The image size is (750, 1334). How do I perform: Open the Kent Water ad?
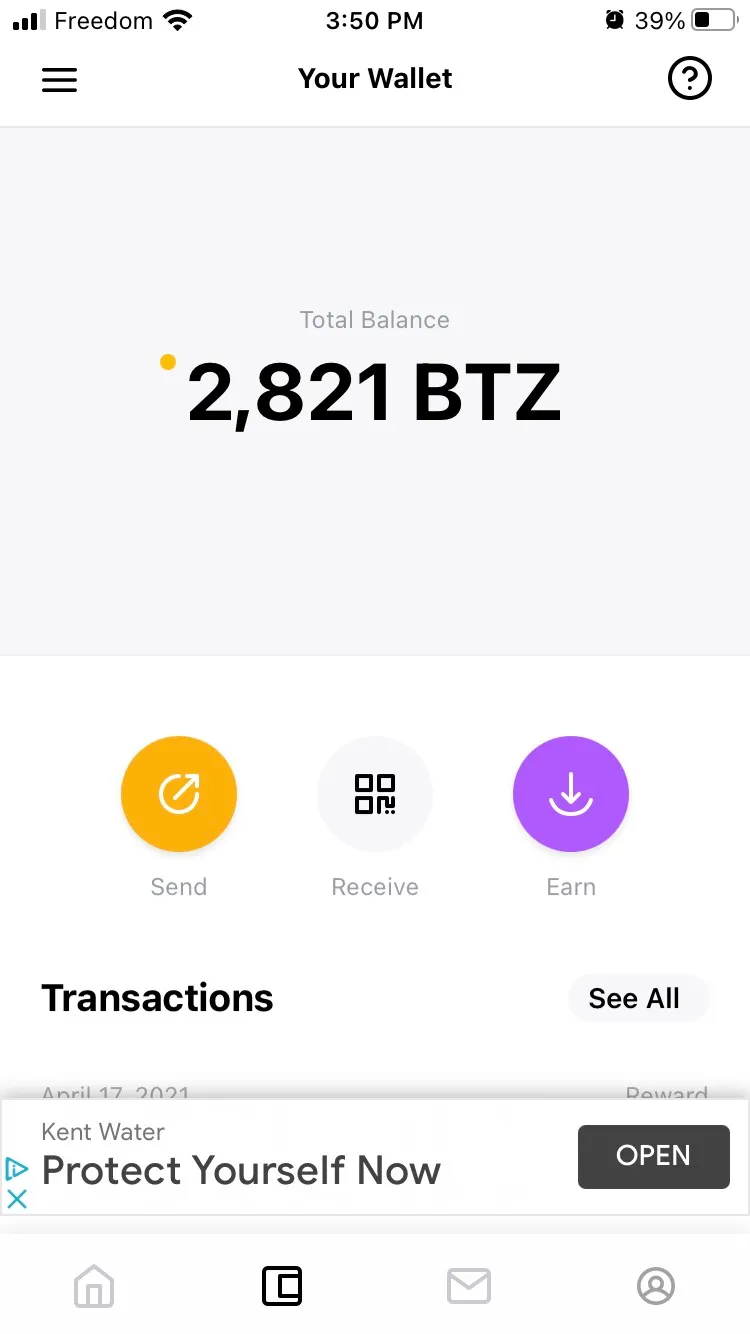pyautogui.click(x=653, y=1156)
